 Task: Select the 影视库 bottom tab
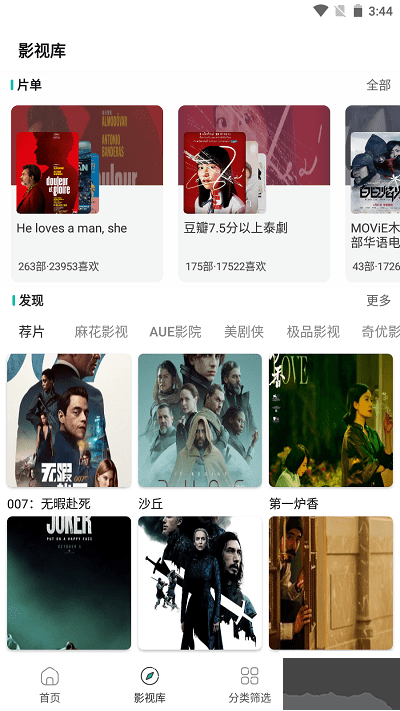150,685
